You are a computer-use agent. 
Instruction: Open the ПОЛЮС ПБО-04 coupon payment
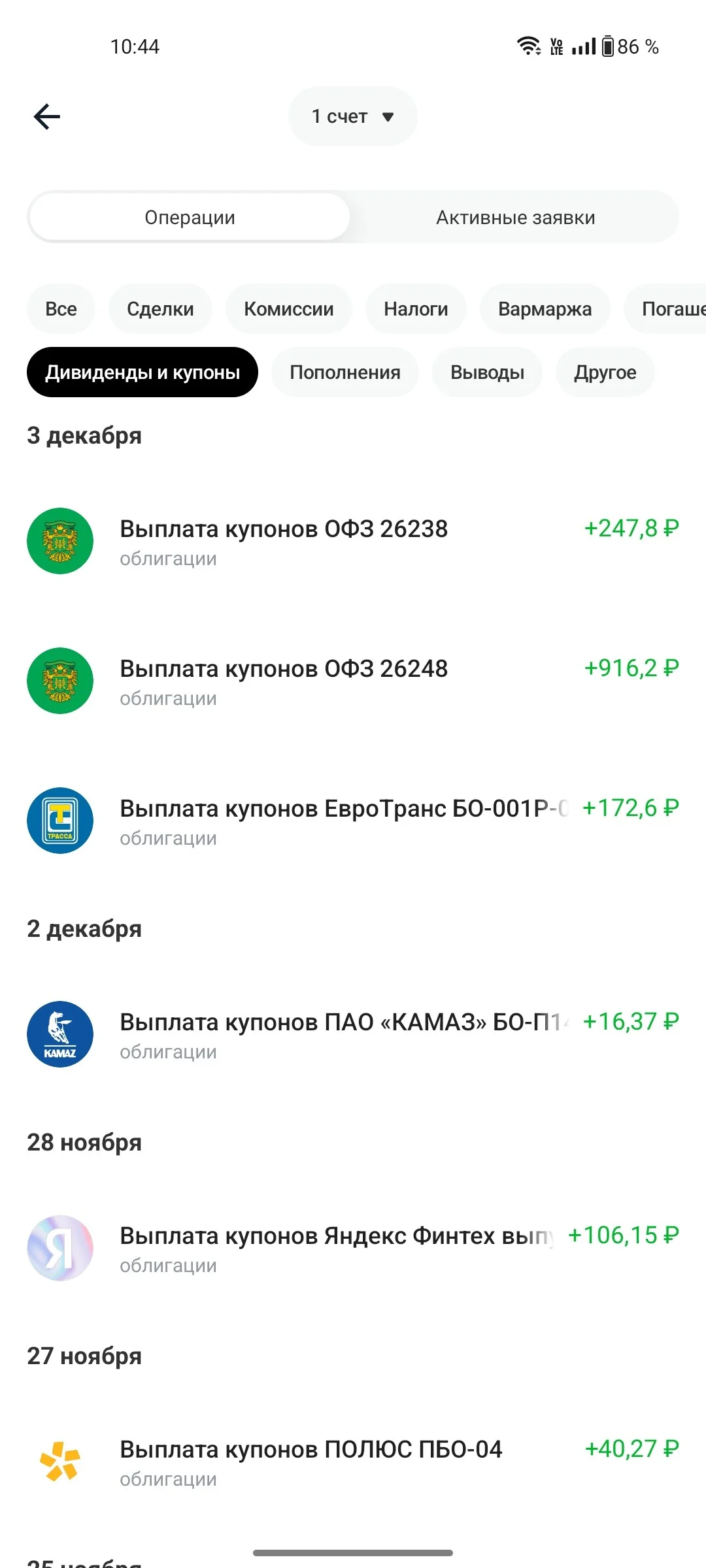[353, 1462]
